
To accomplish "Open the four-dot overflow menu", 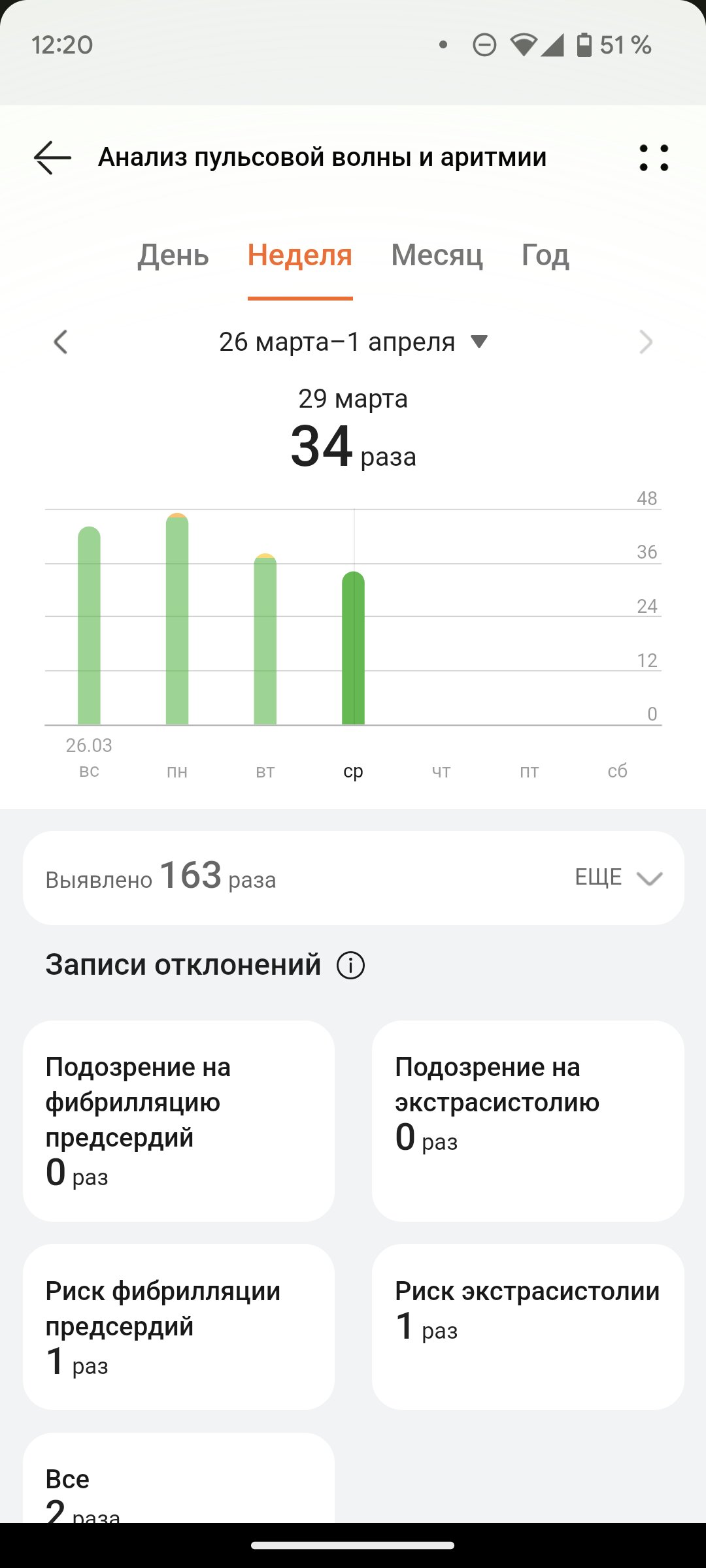I will (654, 157).
